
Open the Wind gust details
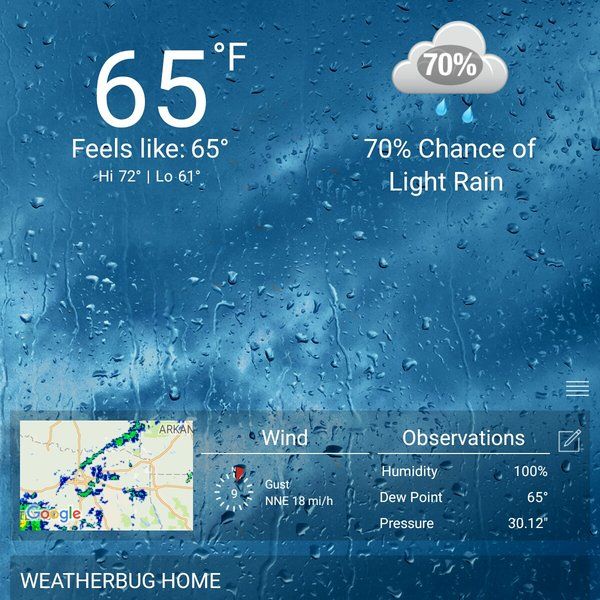(x=283, y=492)
